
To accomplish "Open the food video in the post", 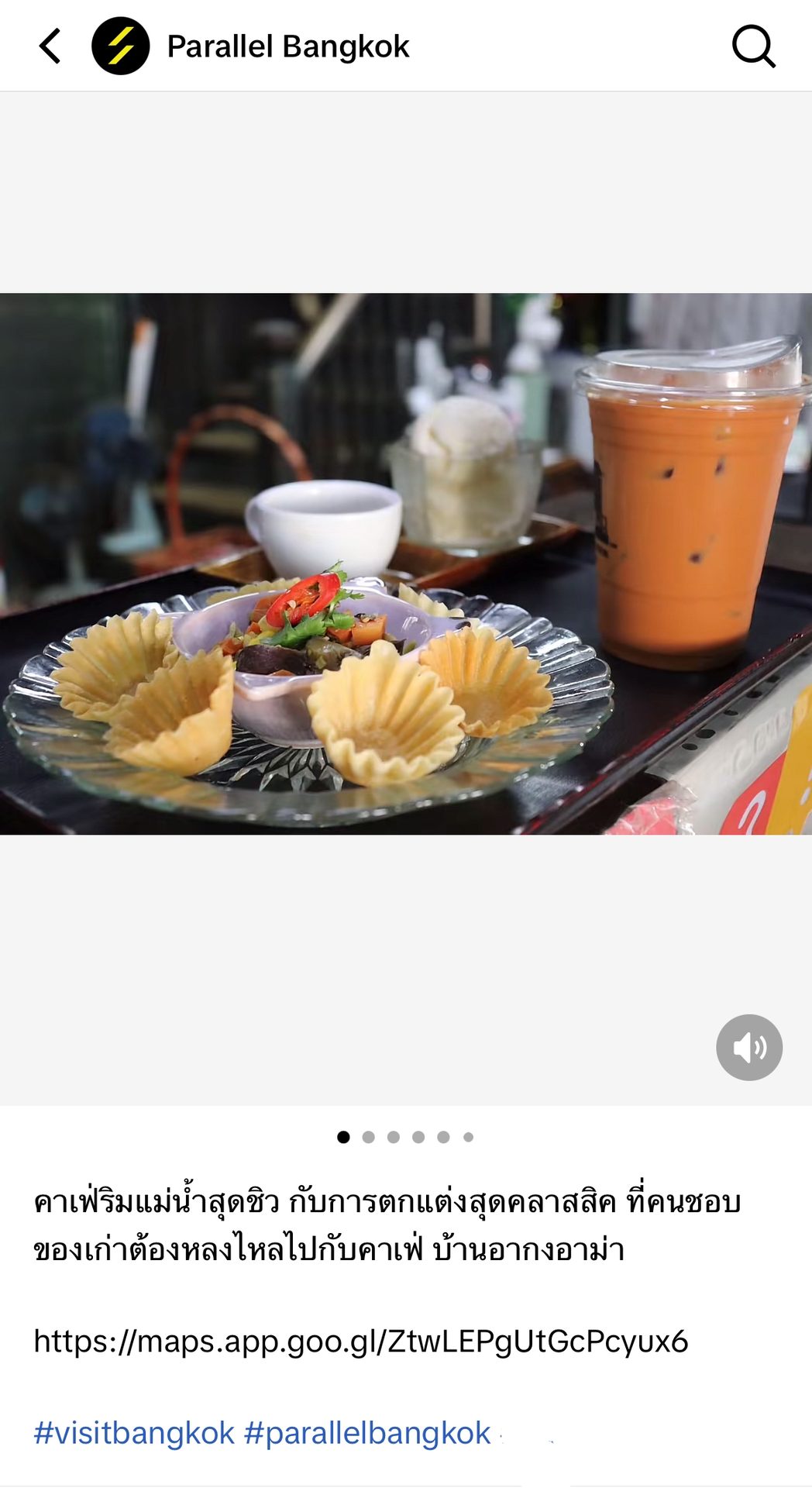I will click(406, 563).
